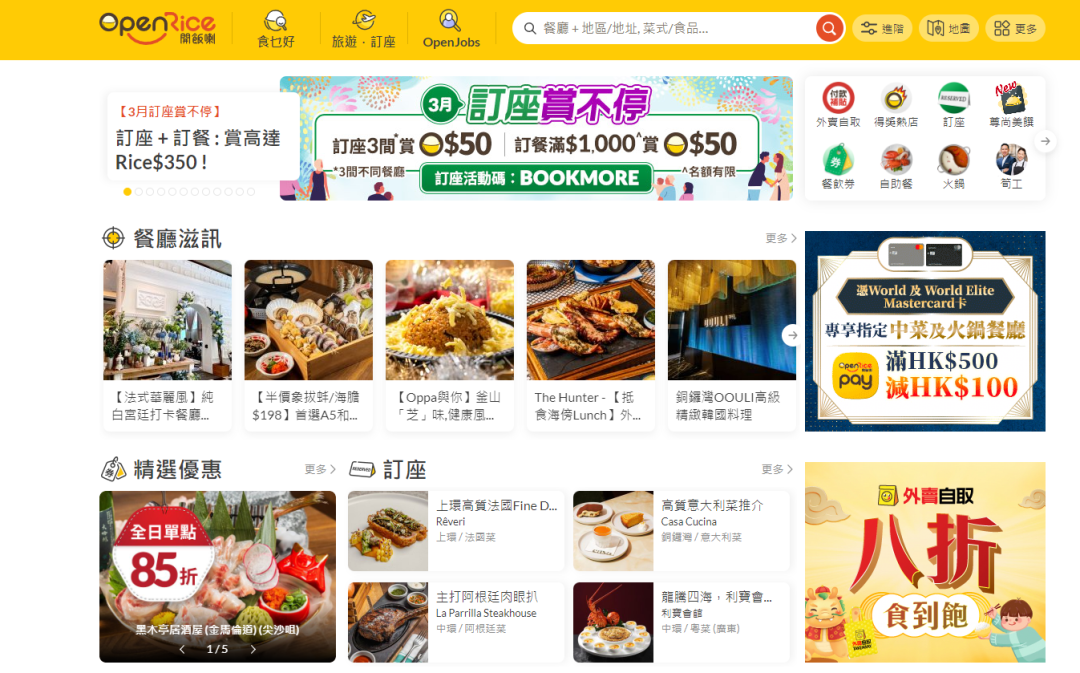This screenshot has width=1080, height=673.
Task: Tap the orange search button
Action: [830, 28]
